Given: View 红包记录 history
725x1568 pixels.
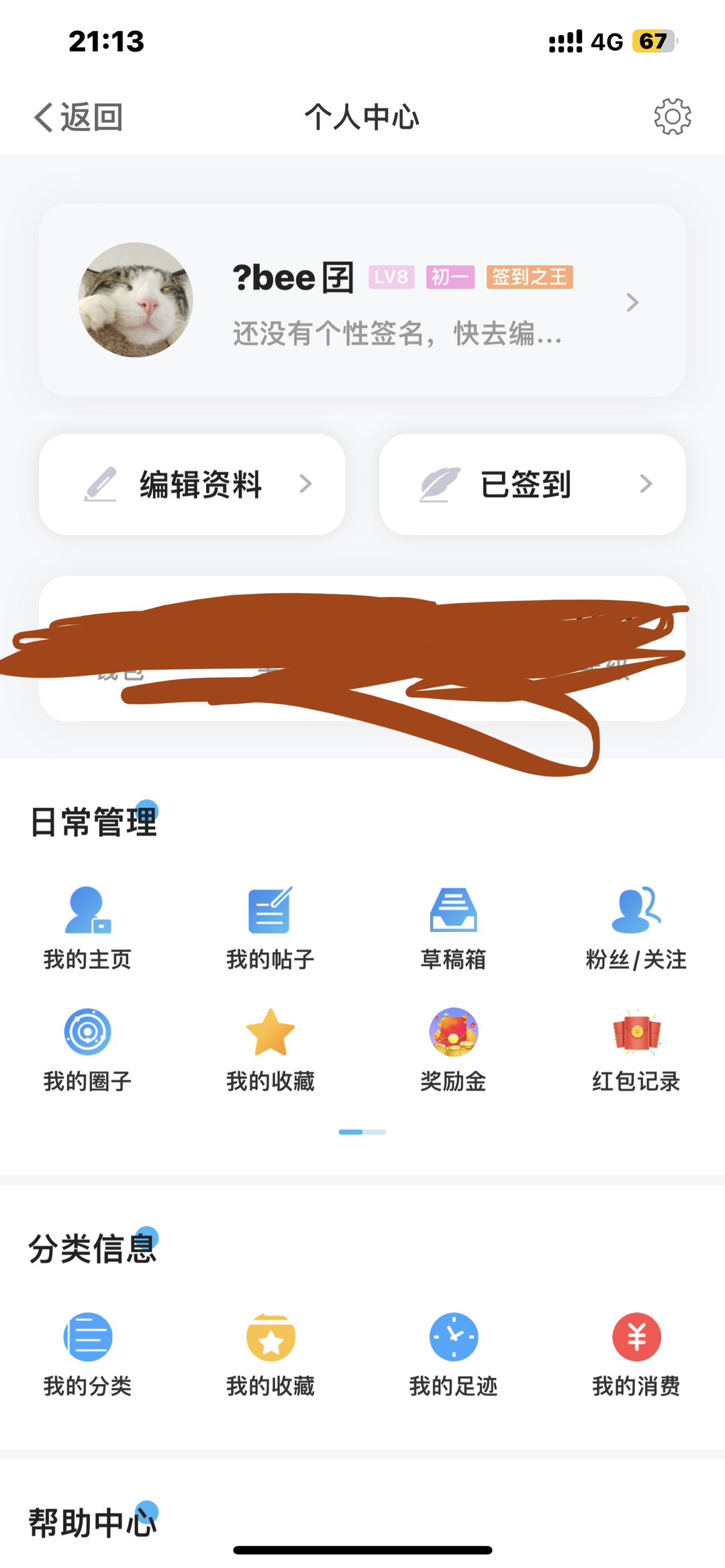Looking at the screenshot, I should point(636,1049).
